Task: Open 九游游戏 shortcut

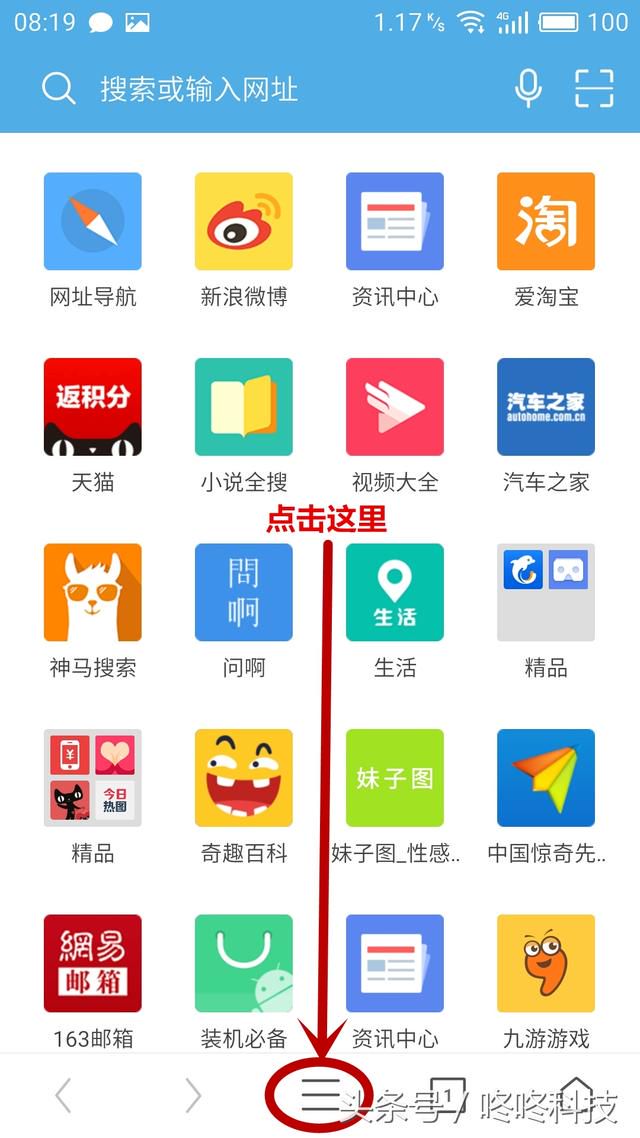Action: pos(546,963)
